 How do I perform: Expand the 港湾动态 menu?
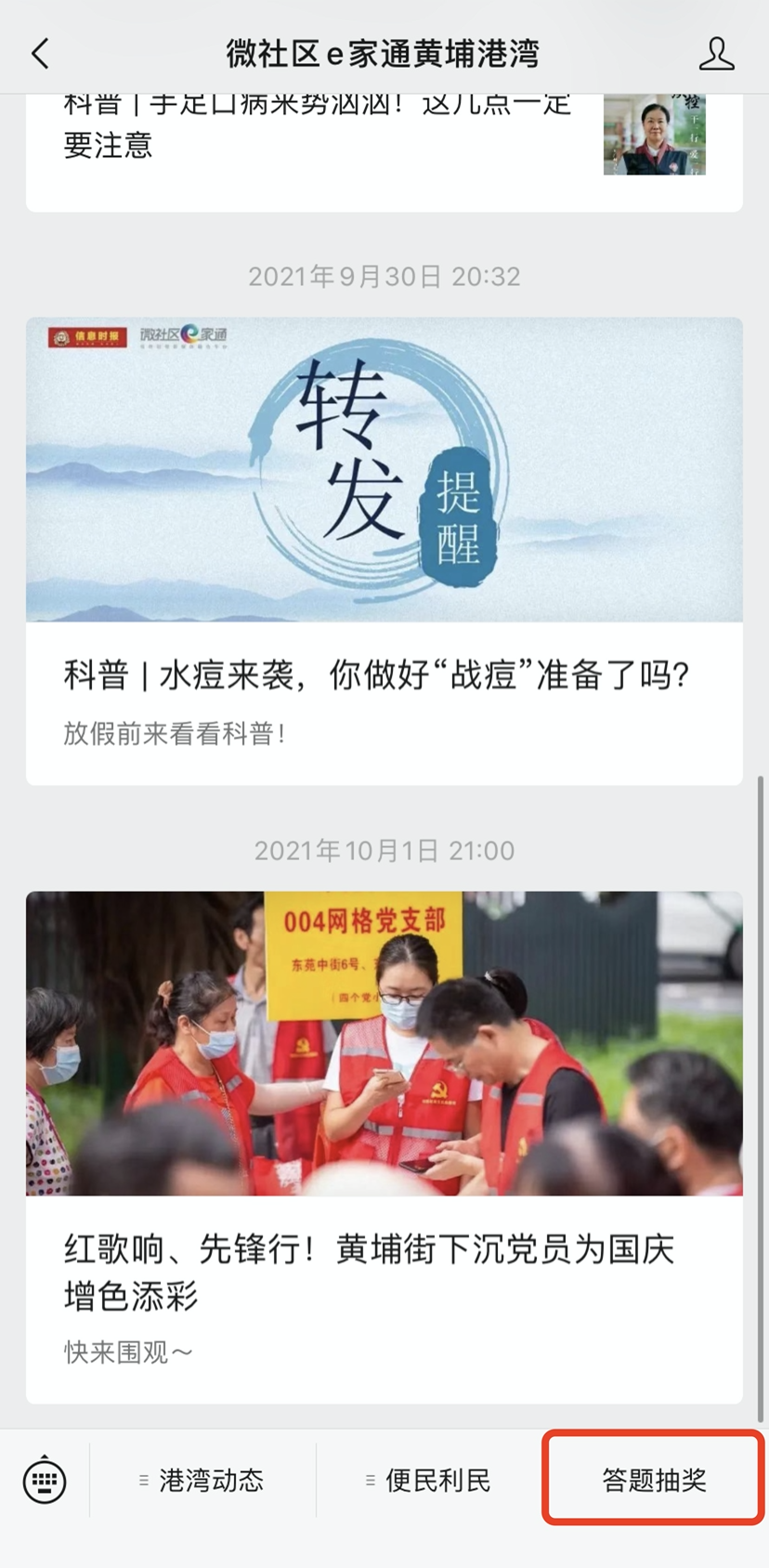coord(202,1480)
